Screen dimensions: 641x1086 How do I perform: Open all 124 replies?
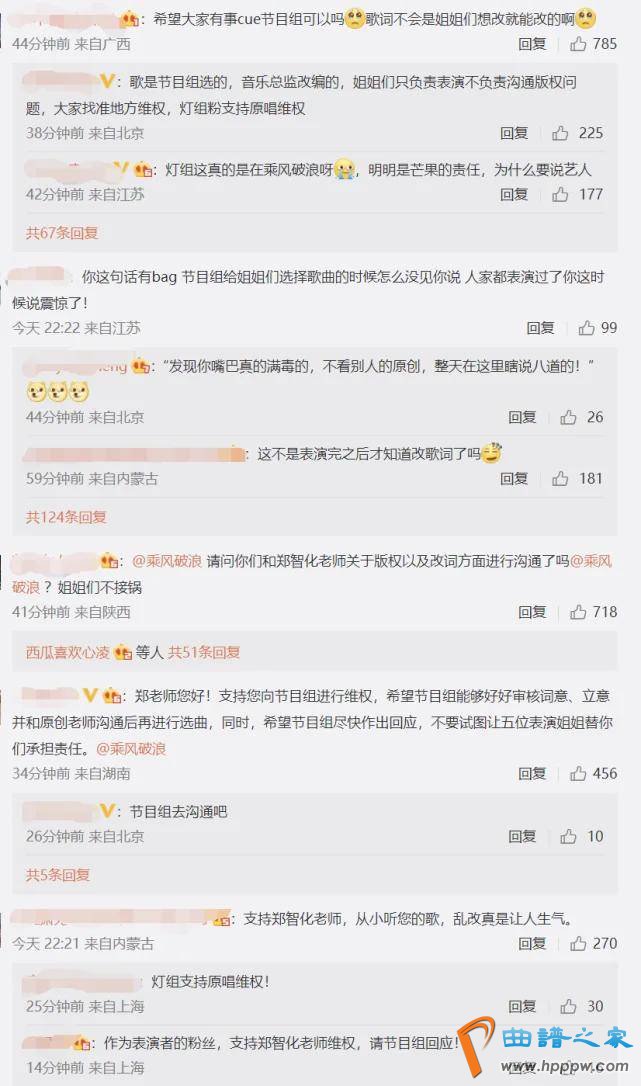pyautogui.click(x=66, y=517)
